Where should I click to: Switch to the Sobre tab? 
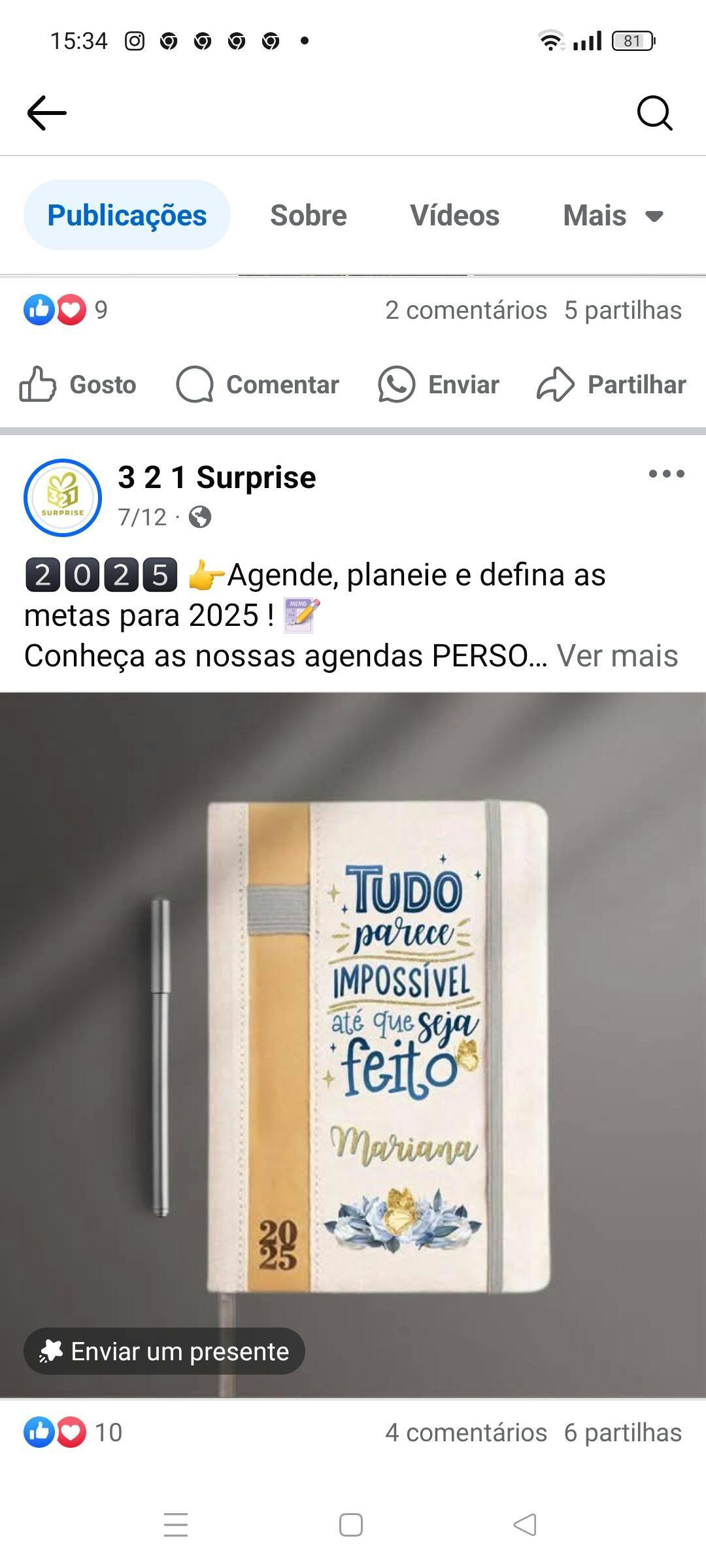308,216
